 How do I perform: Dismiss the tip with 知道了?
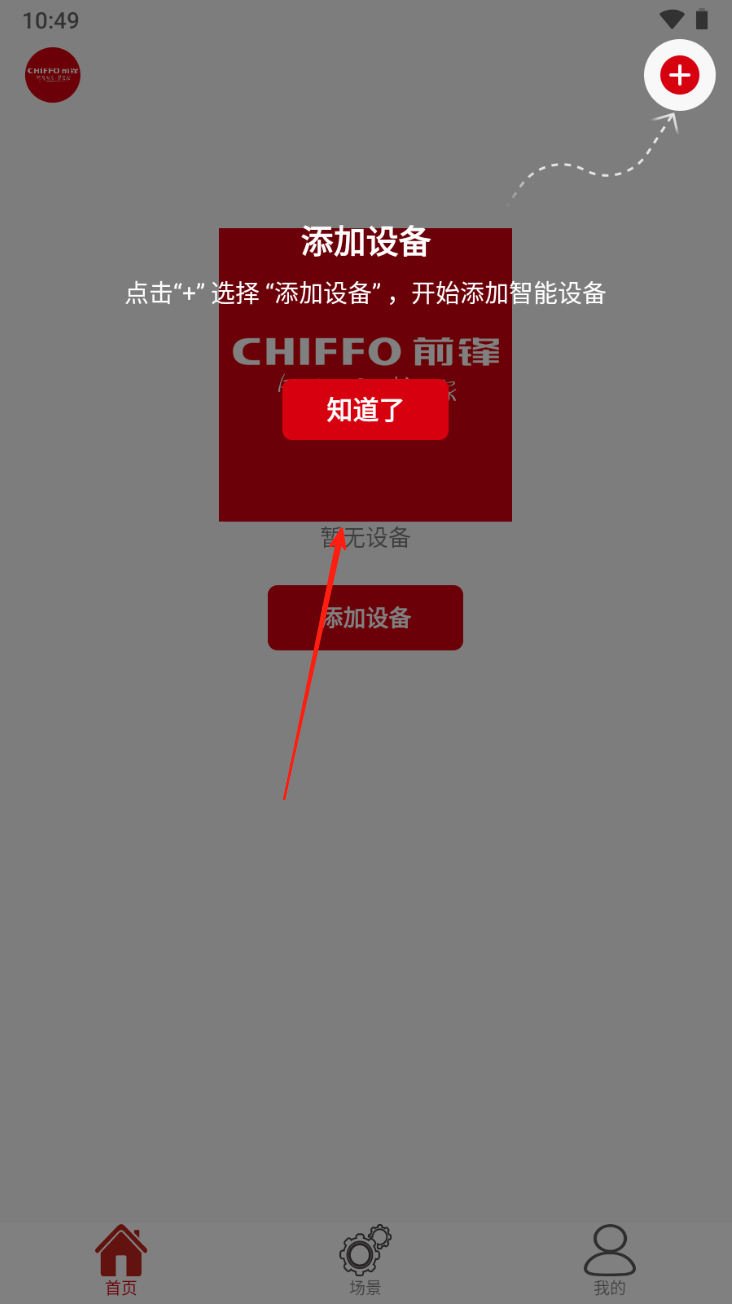point(365,410)
